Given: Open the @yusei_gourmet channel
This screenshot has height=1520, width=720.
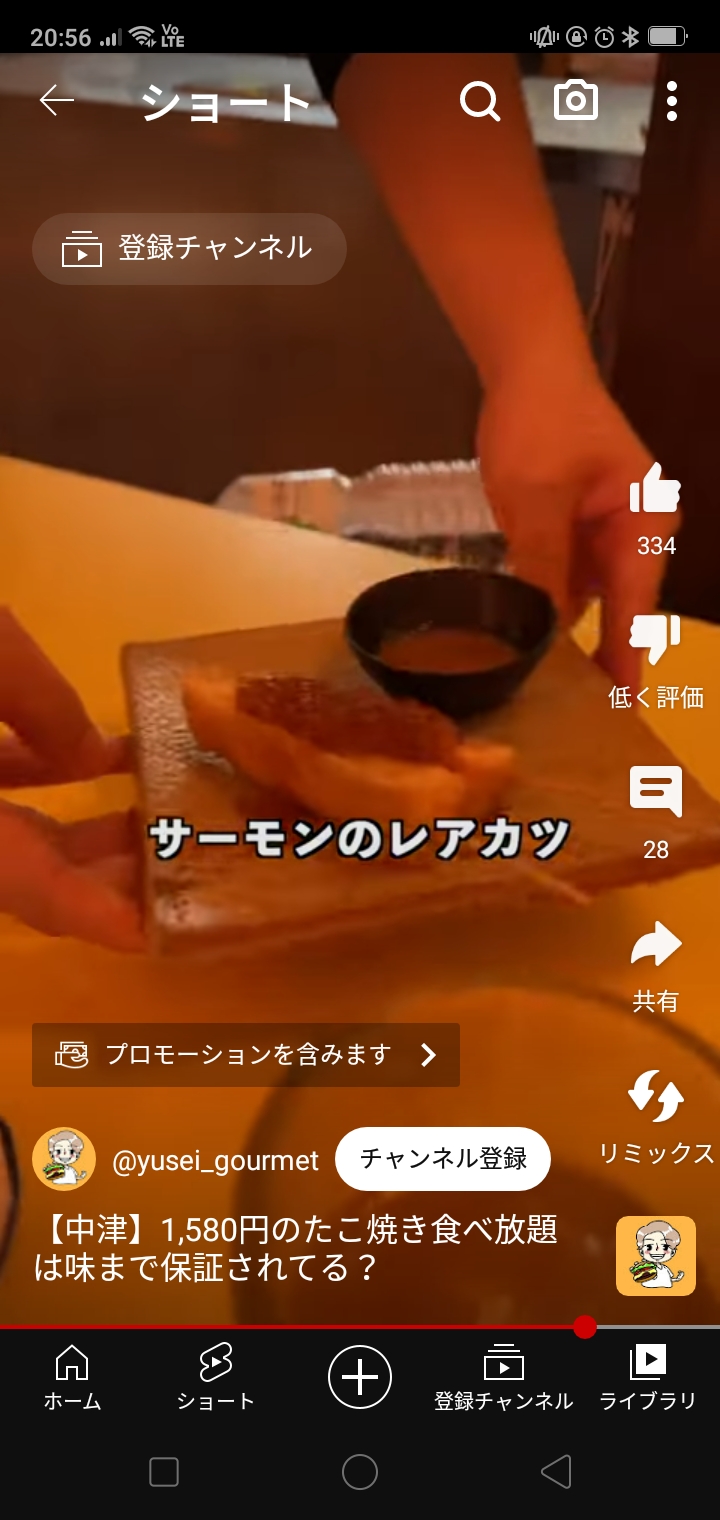Looking at the screenshot, I should tap(214, 1160).
